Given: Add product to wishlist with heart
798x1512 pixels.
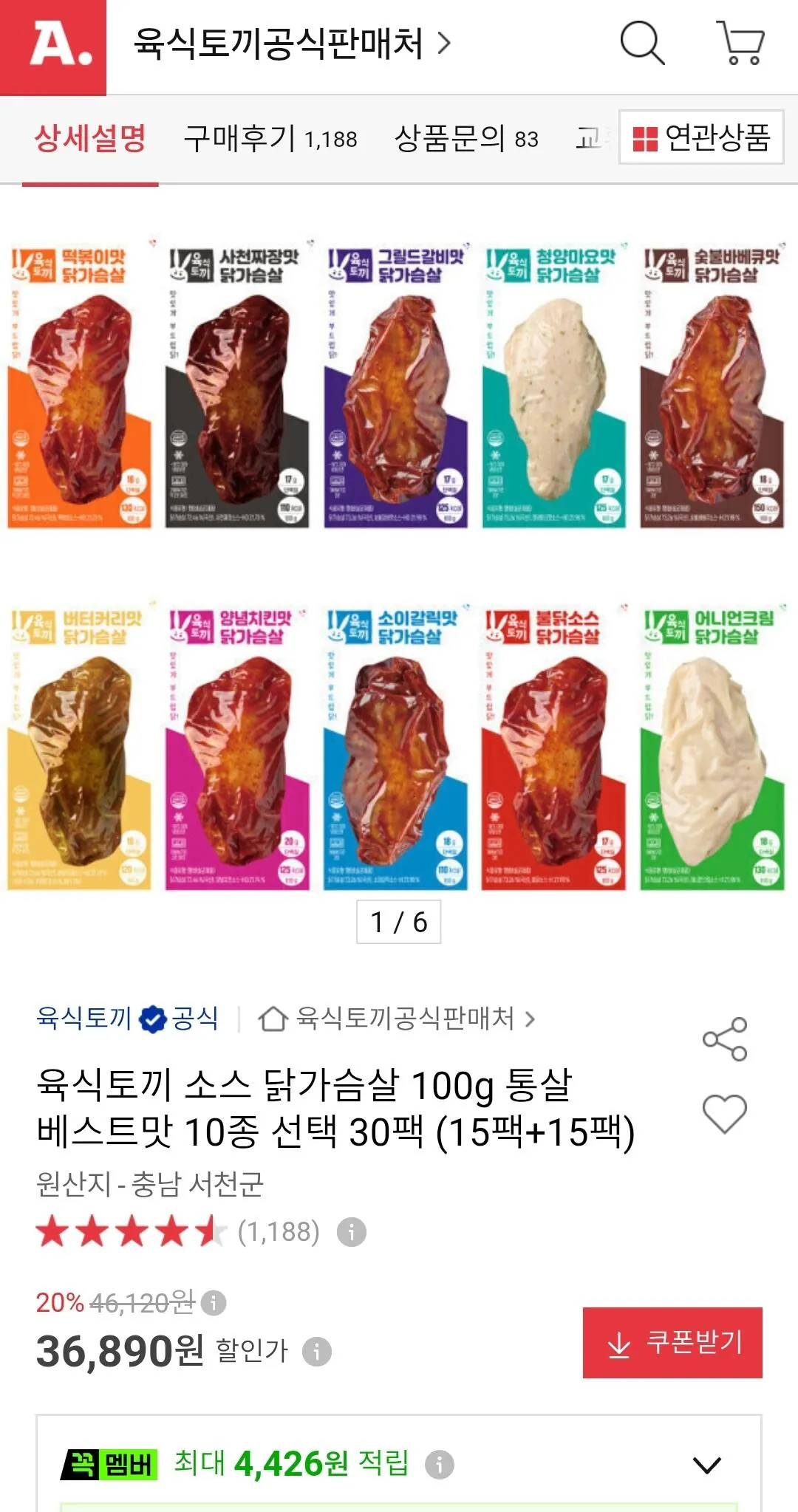Looking at the screenshot, I should (725, 1113).
